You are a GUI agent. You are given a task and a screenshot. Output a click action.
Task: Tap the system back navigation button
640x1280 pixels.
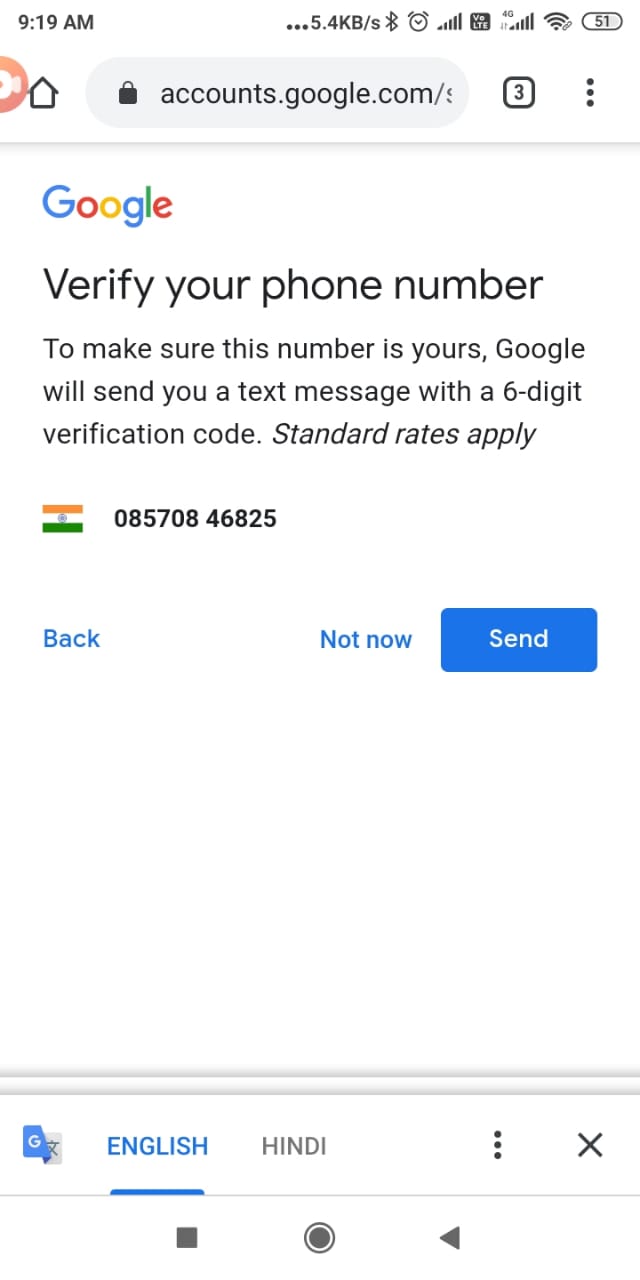[x=449, y=1239]
